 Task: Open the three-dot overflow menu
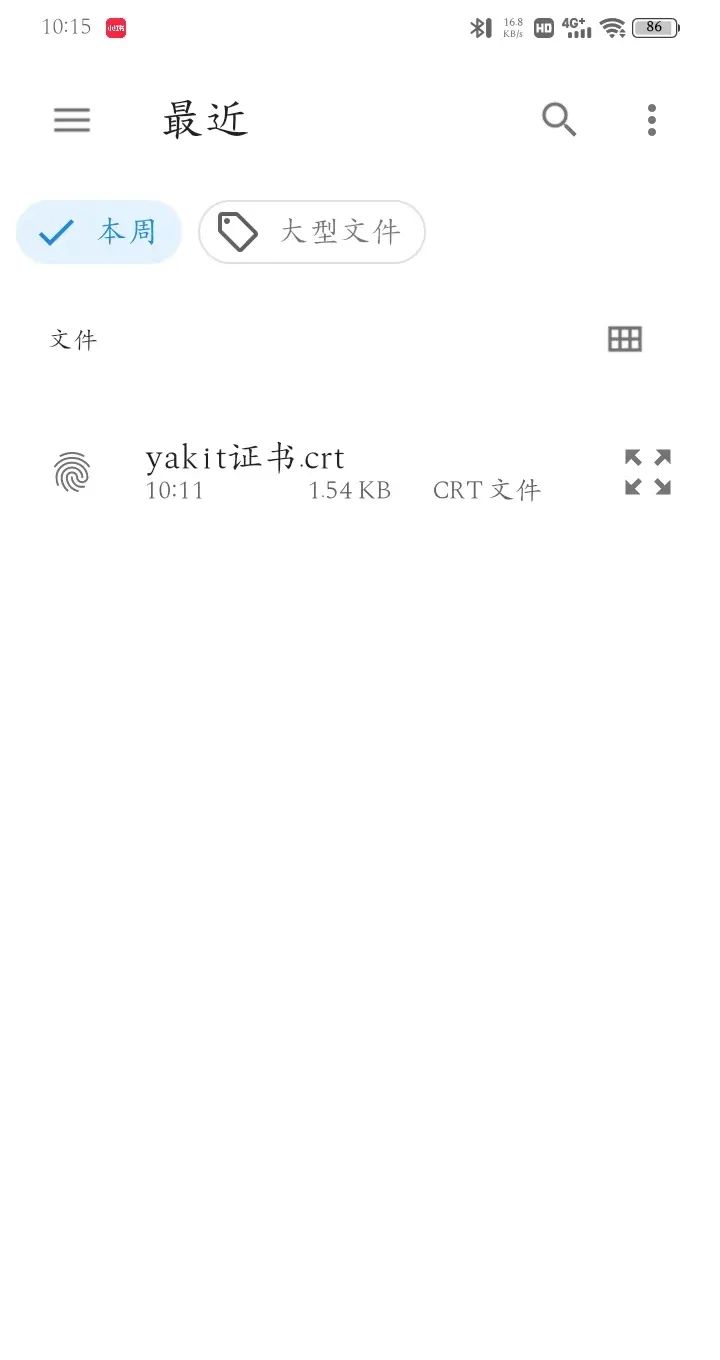tap(650, 119)
